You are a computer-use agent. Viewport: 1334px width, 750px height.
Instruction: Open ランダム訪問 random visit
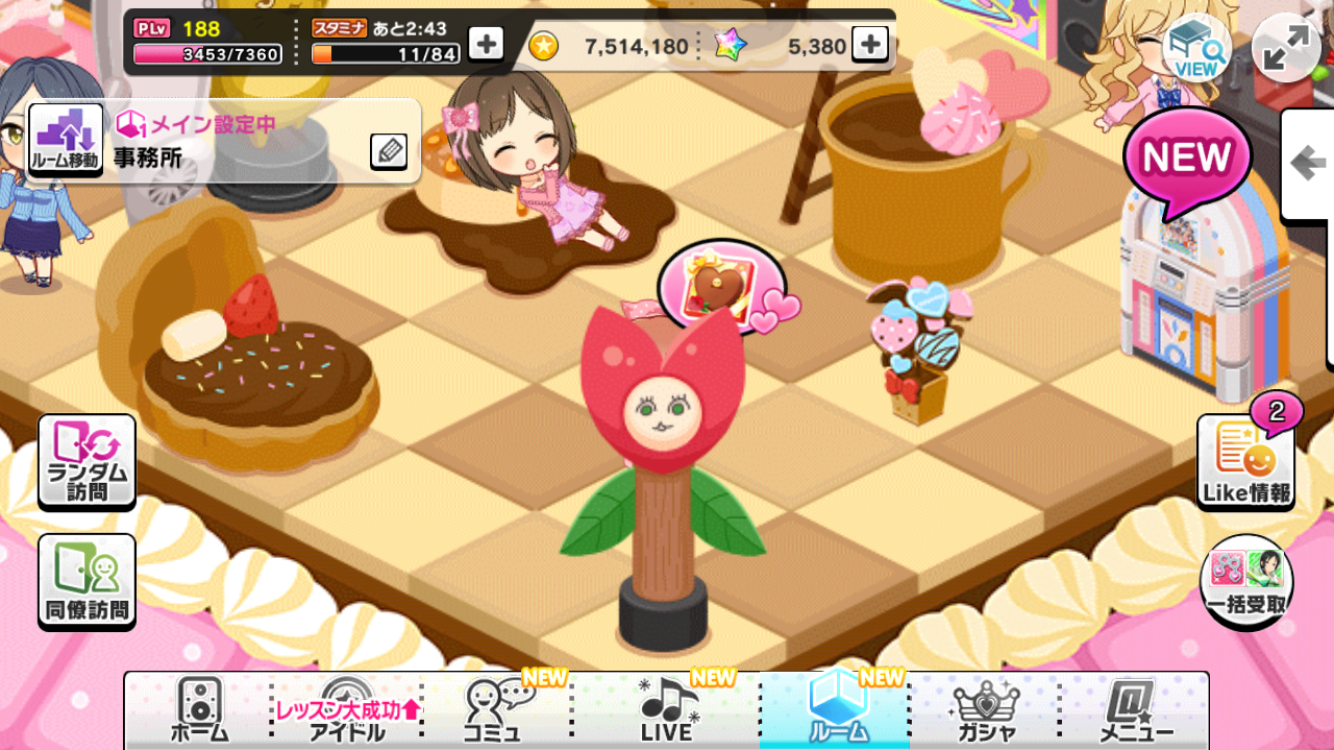point(87,462)
